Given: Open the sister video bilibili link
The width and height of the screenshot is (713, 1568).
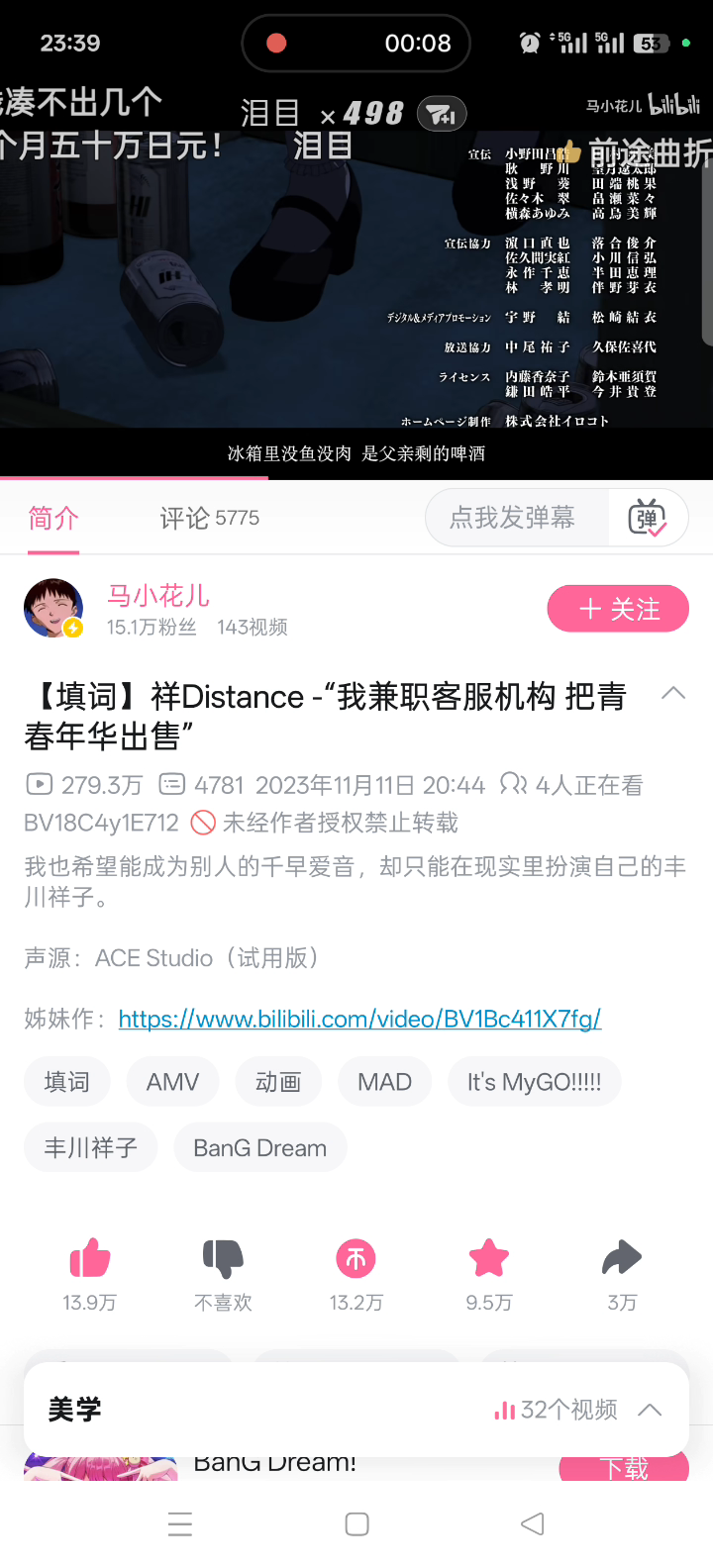Looking at the screenshot, I should (x=359, y=1019).
